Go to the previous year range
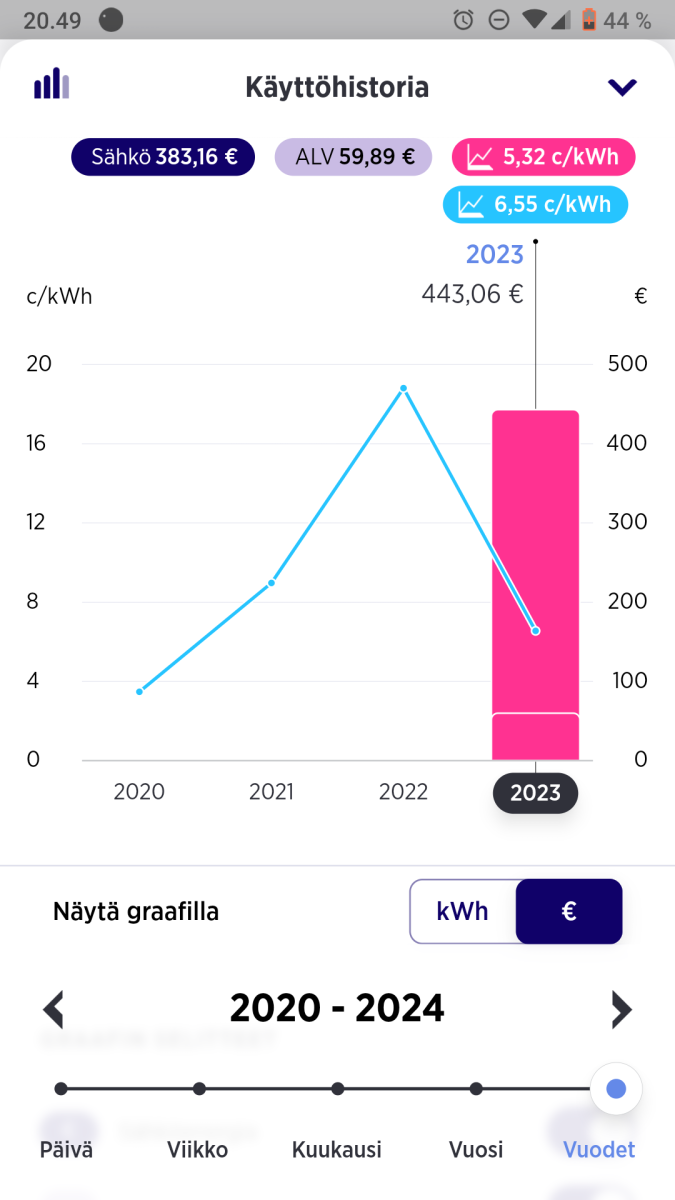This screenshot has height=1200, width=675. [x=54, y=1009]
